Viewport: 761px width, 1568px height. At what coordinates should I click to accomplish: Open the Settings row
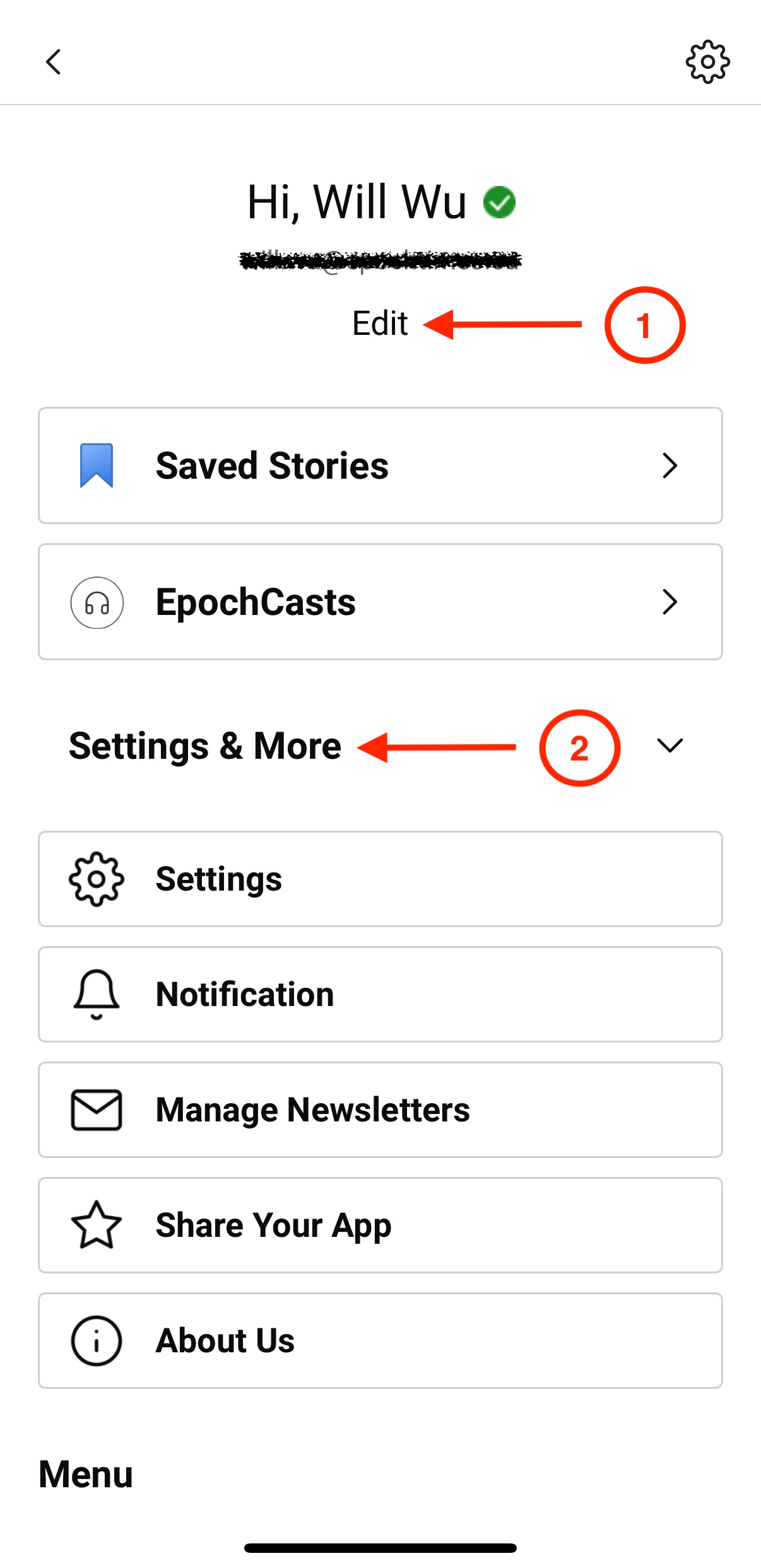pyautogui.click(x=380, y=879)
